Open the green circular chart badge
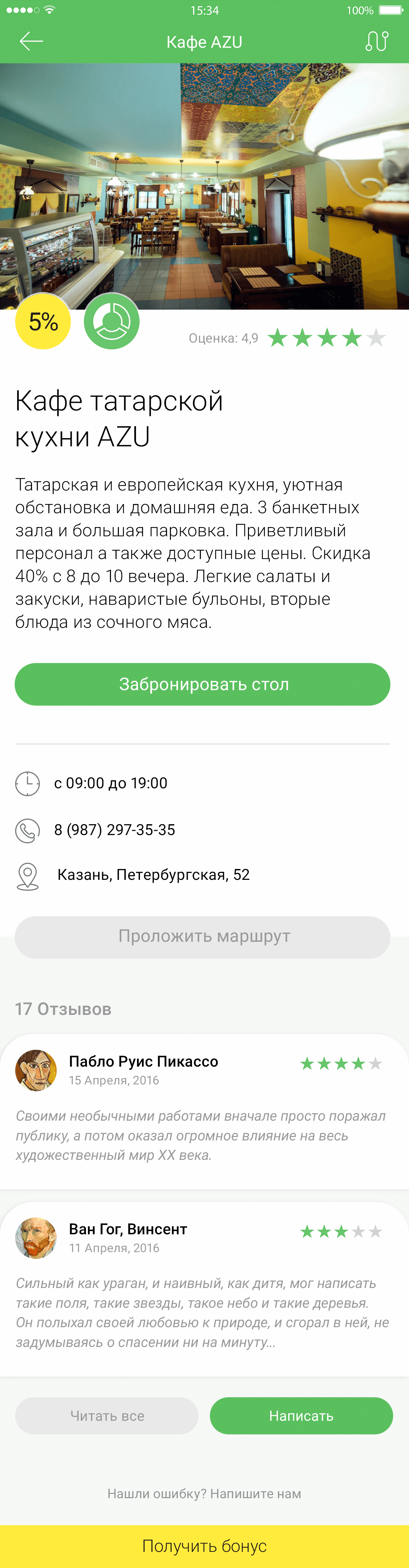The height and width of the screenshot is (1568, 409). [111, 322]
